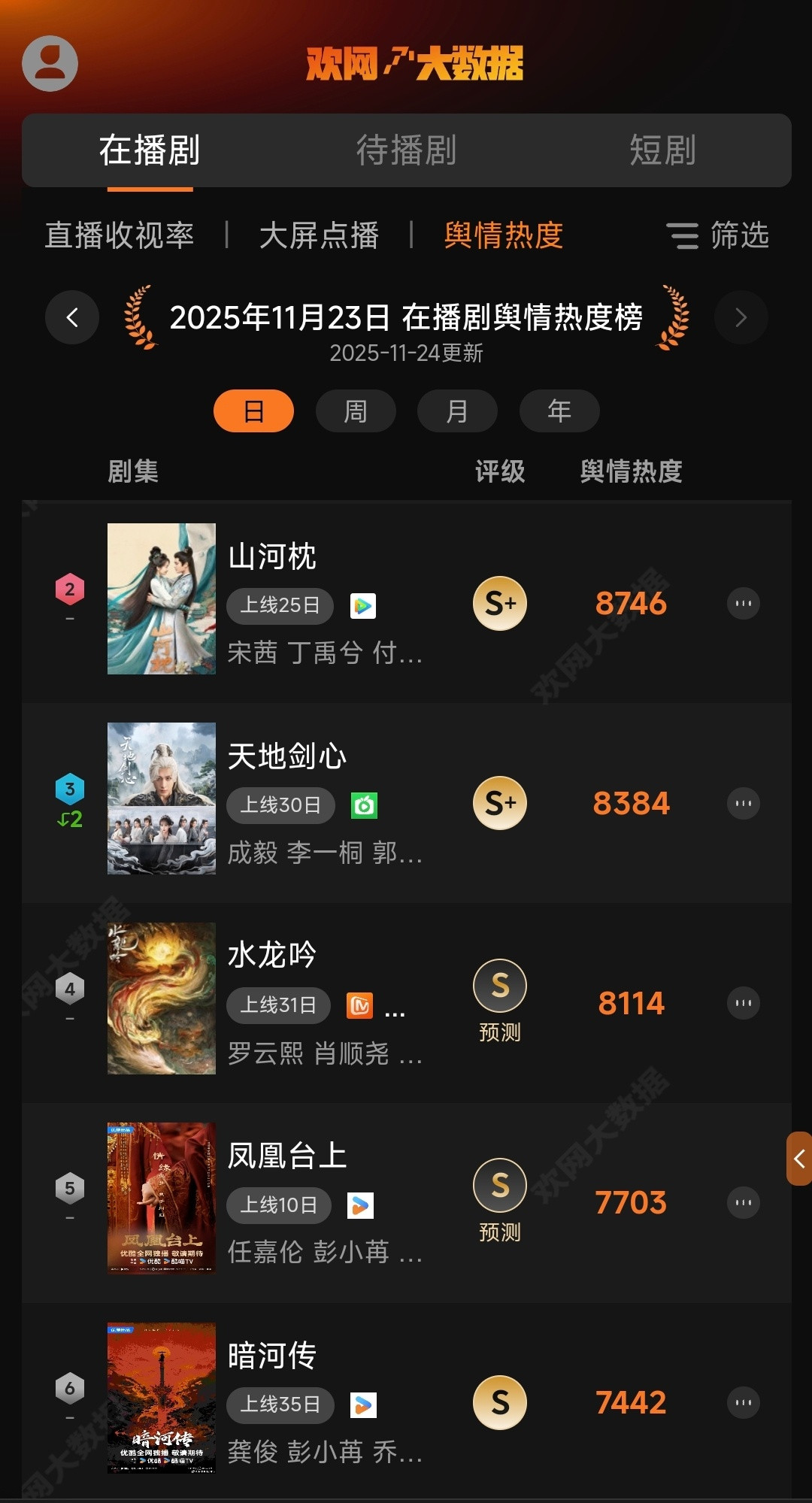This screenshot has height=1503, width=812.
Task: Open the 暗河传 poster thumbnail
Action: point(161,1398)
